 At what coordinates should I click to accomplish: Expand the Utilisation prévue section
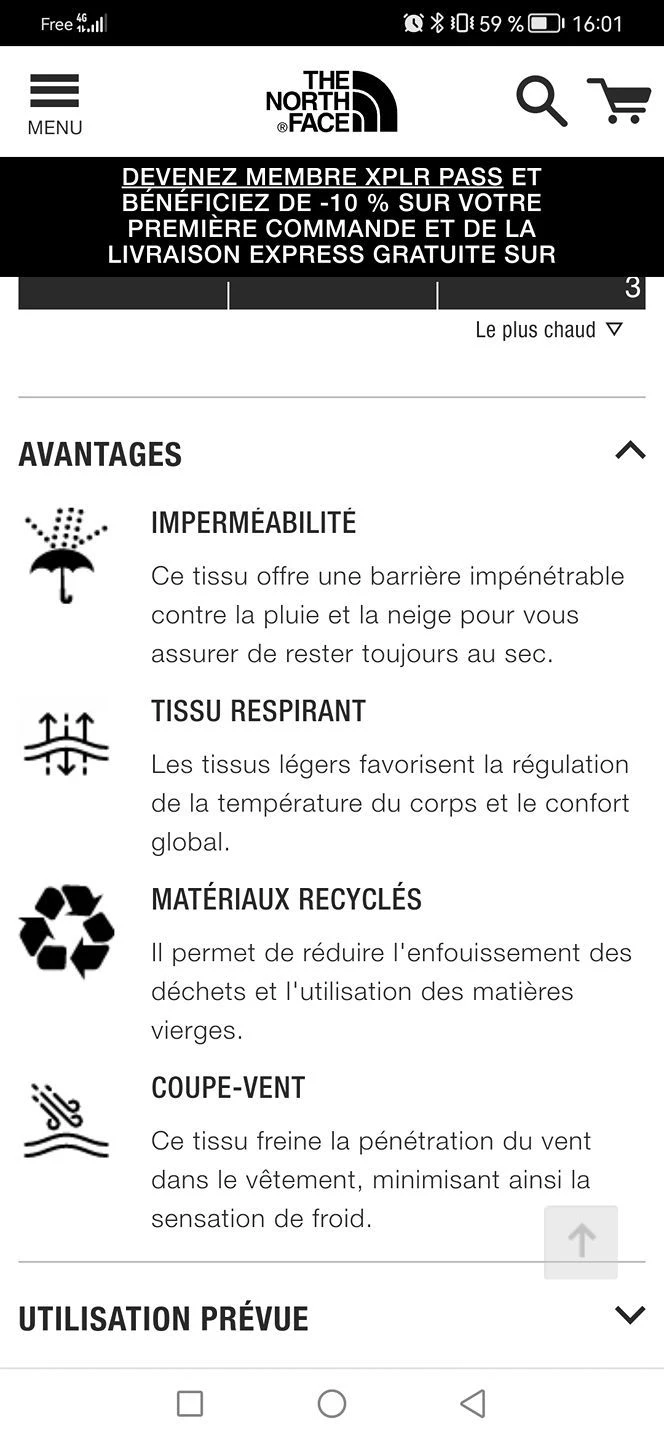coord(630,1315)
